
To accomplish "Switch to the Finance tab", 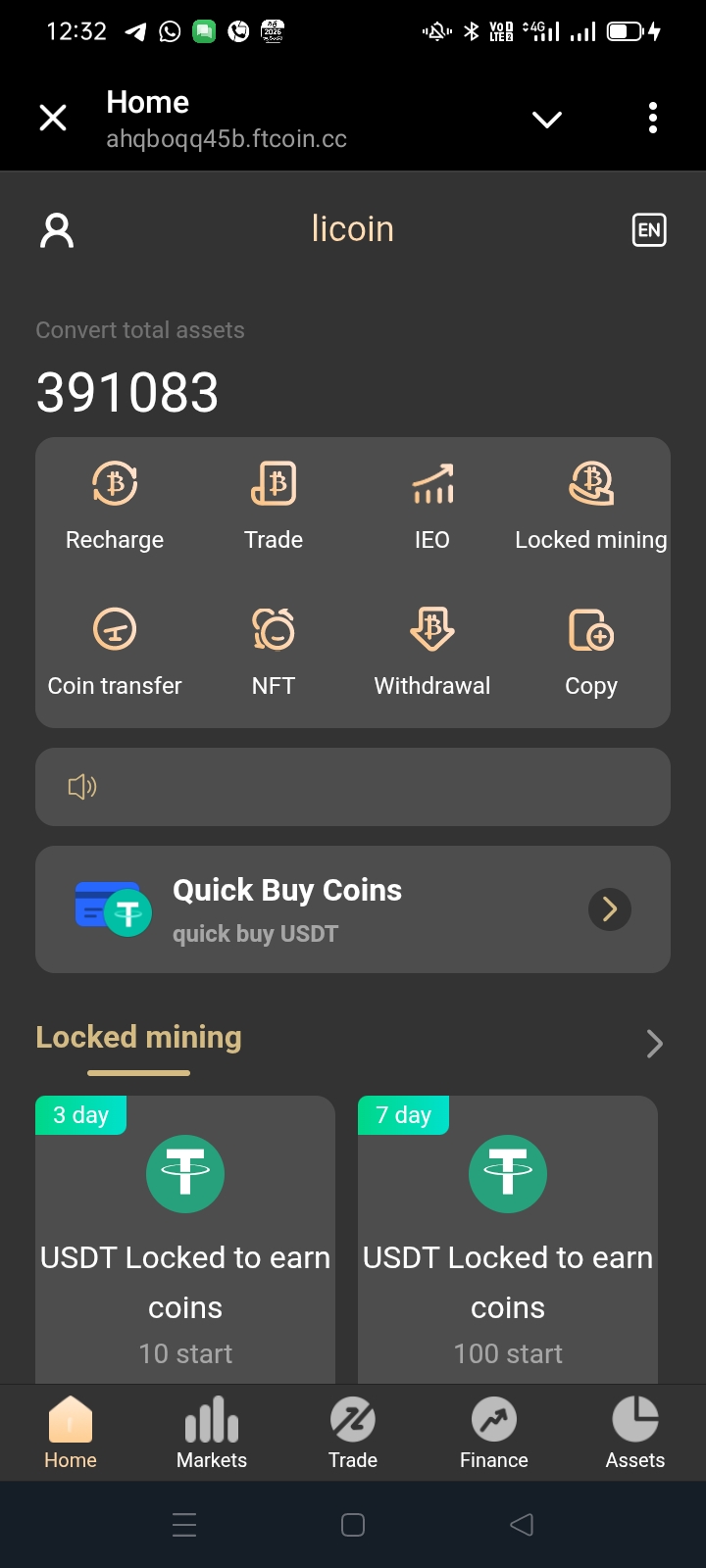I will point(494,1433).
